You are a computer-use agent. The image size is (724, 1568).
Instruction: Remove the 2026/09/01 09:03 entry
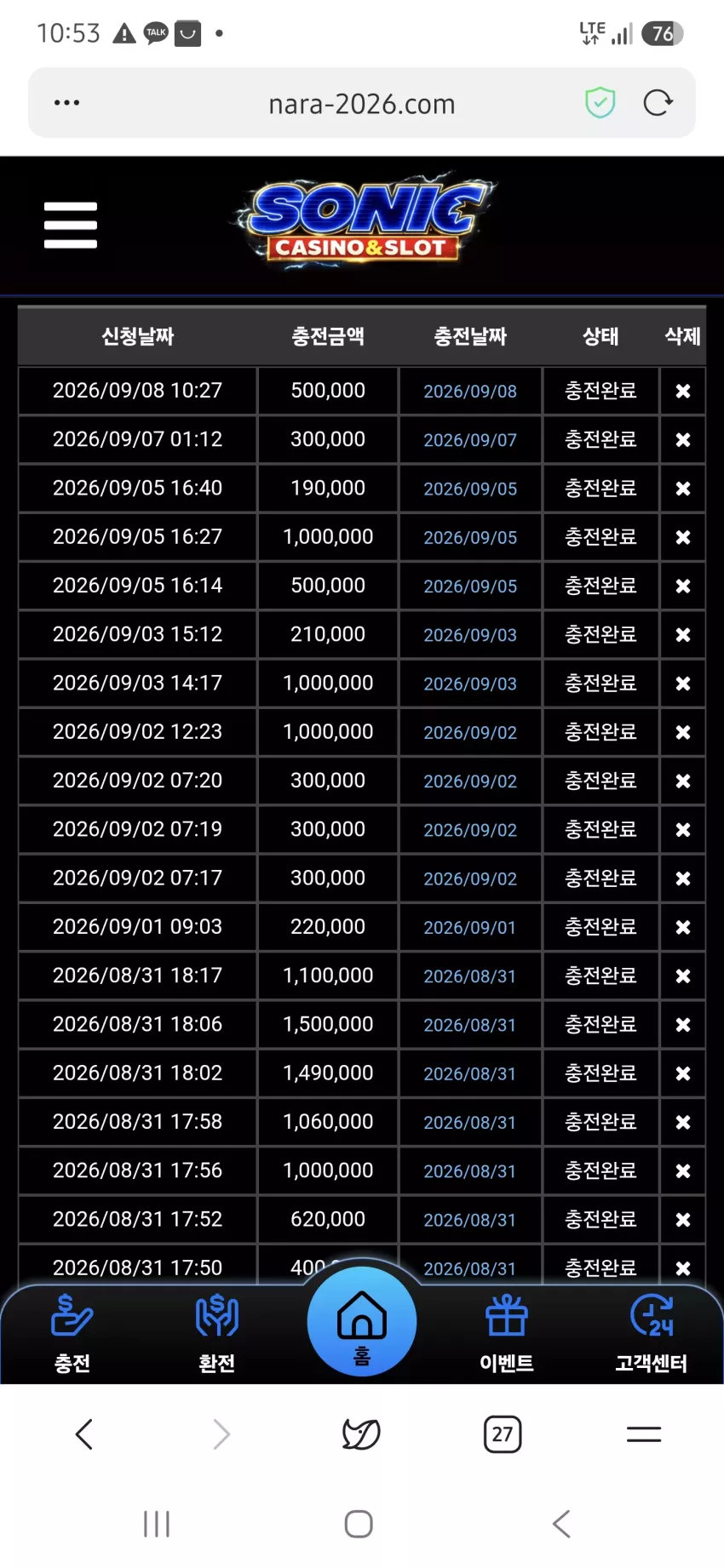[x=683, y=927]
